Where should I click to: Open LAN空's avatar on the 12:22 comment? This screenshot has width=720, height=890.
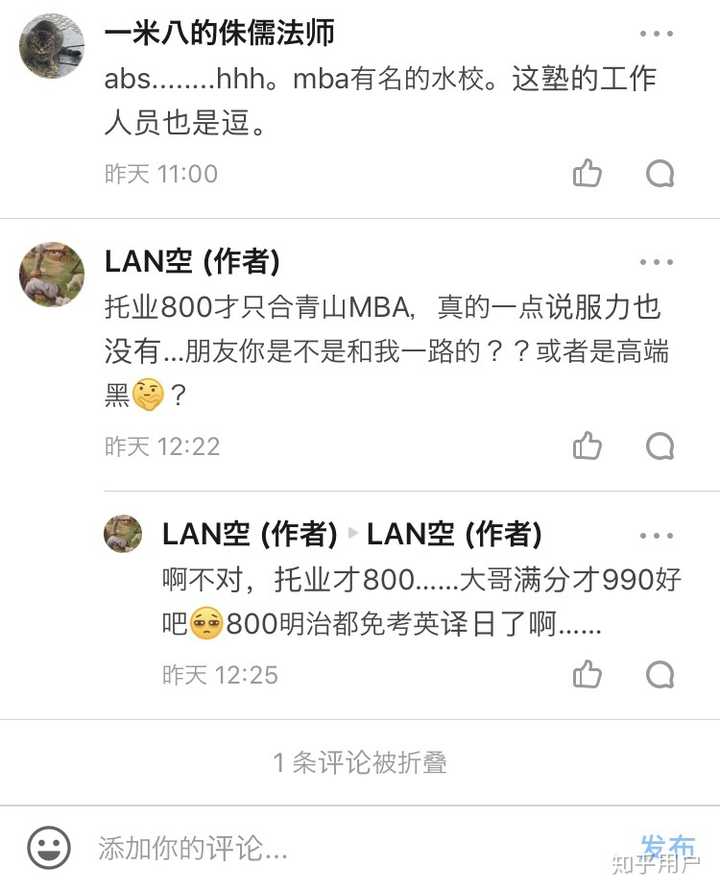[51, 274]
